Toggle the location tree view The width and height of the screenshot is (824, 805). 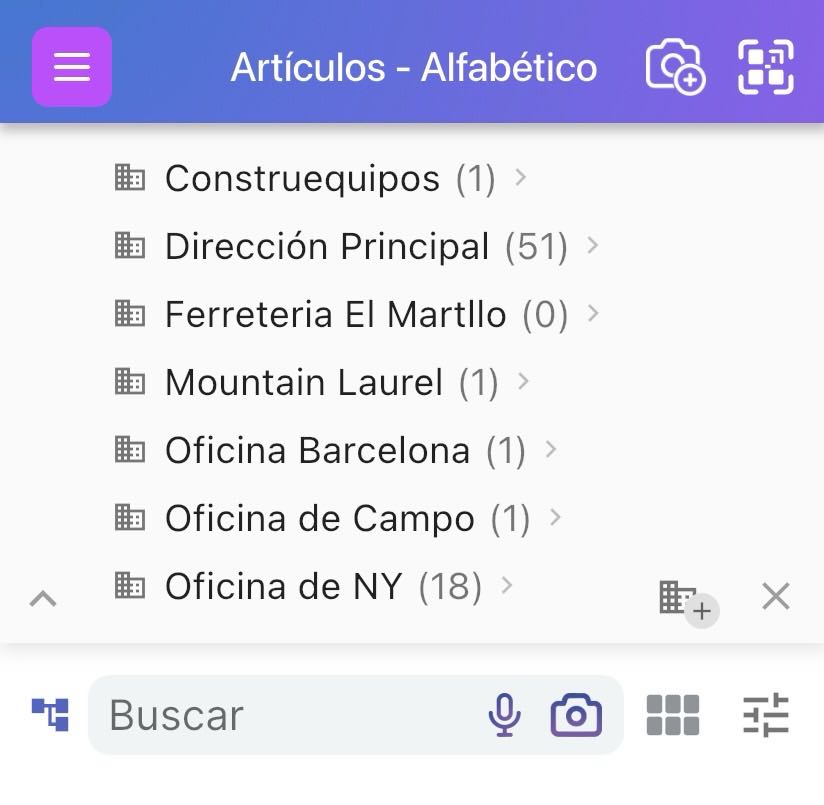[x=50, y=714]
